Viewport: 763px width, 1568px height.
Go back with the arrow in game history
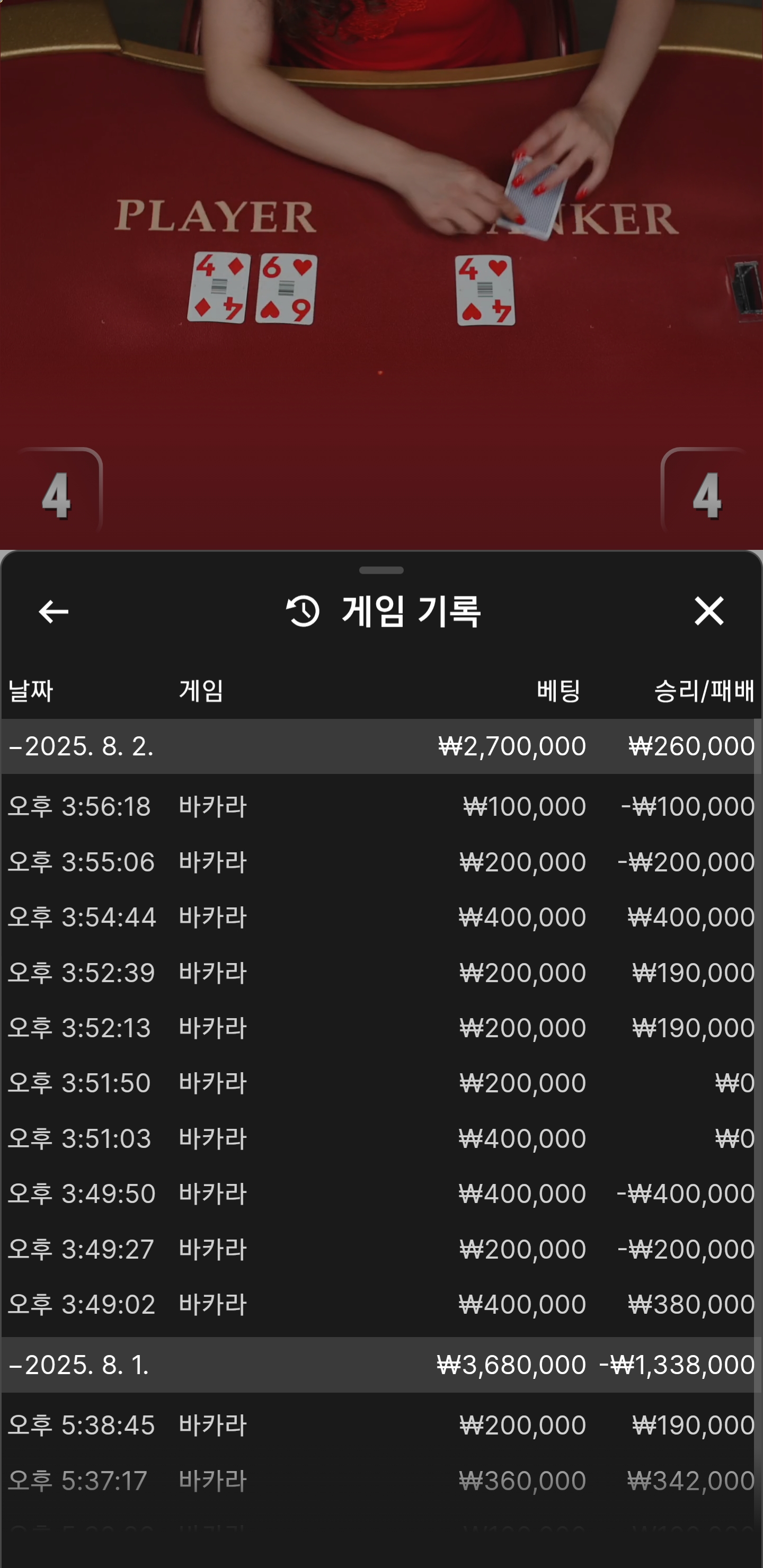tap(53, 611)
